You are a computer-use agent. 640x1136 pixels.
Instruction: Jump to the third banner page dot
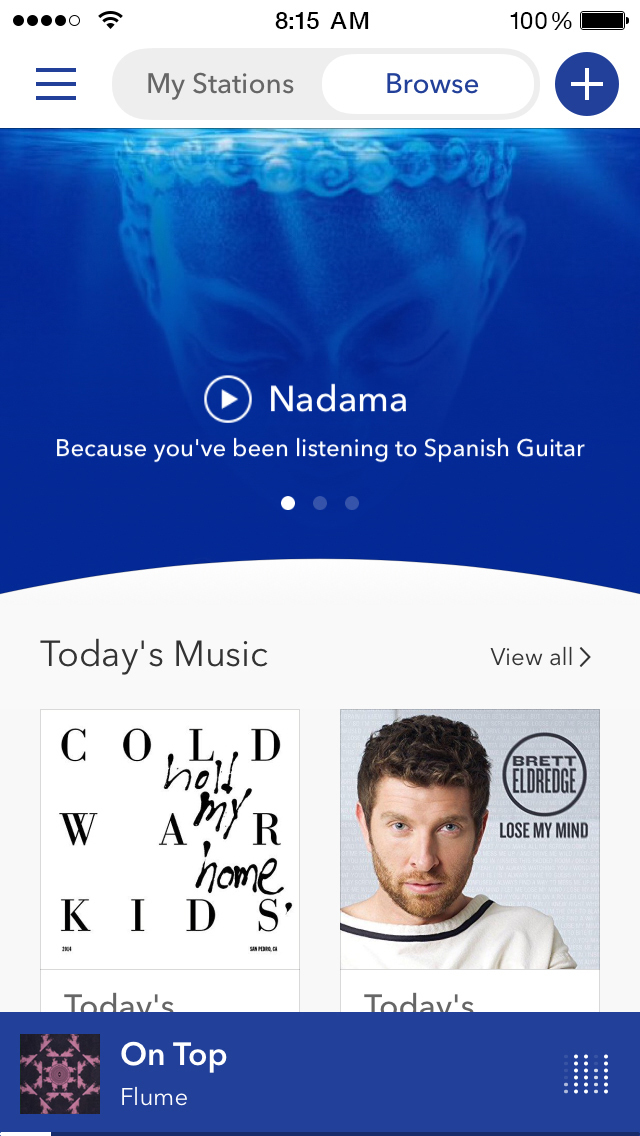352,503
